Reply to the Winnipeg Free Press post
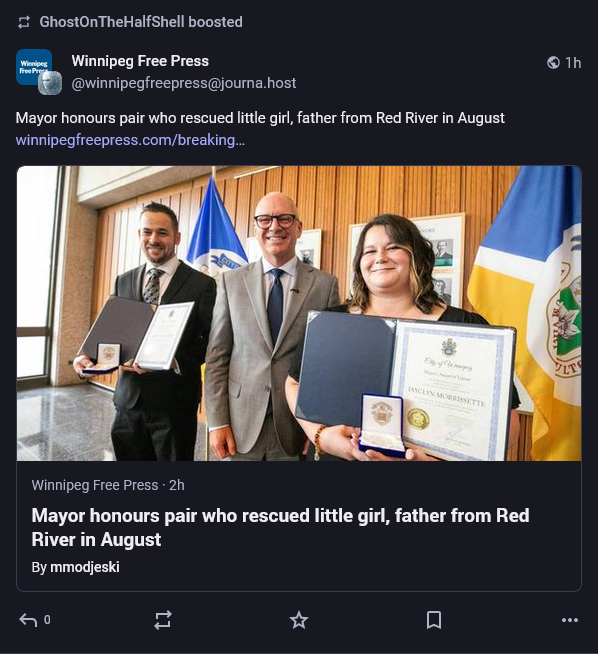This screenshot has height=654, width=598. [x=28, y=620]
